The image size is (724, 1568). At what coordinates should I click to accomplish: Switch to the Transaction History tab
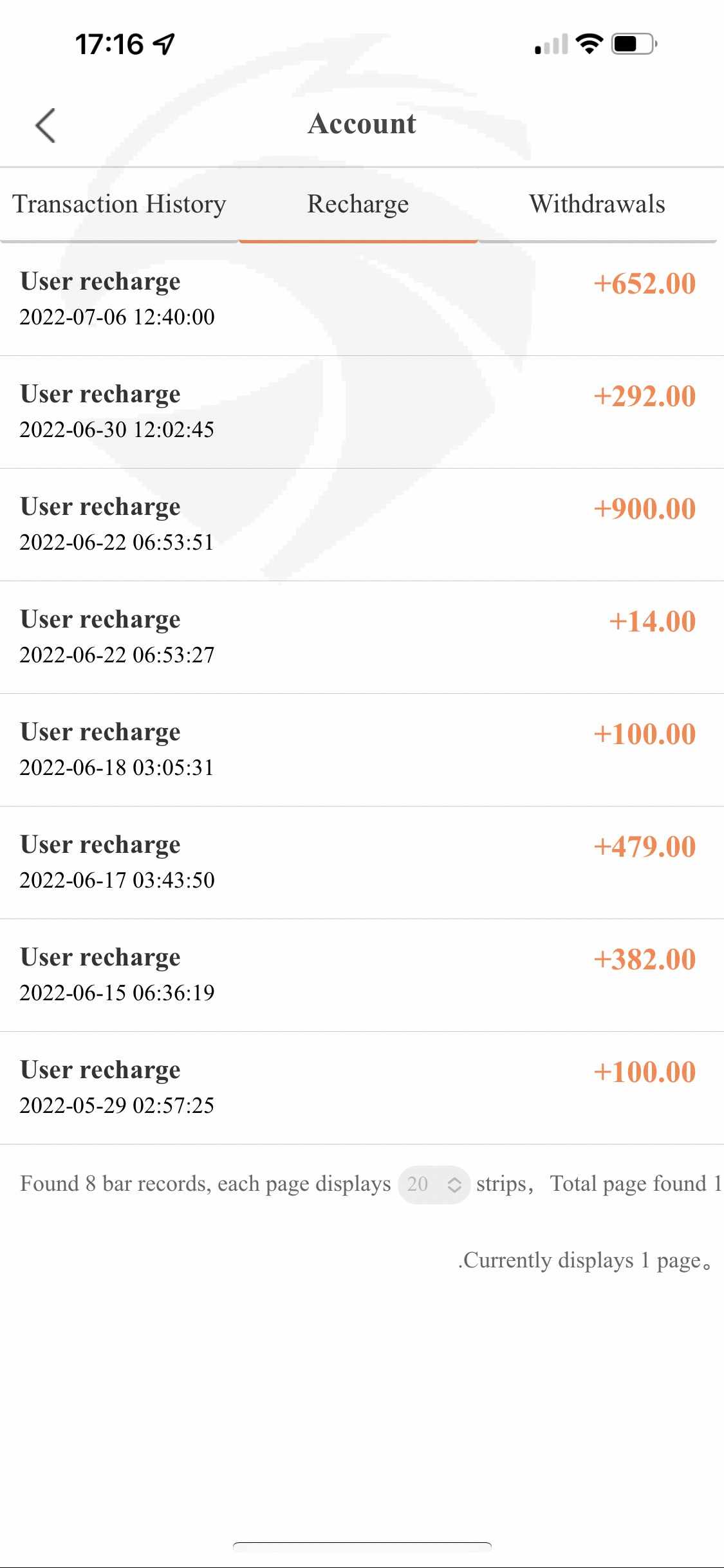120,205
